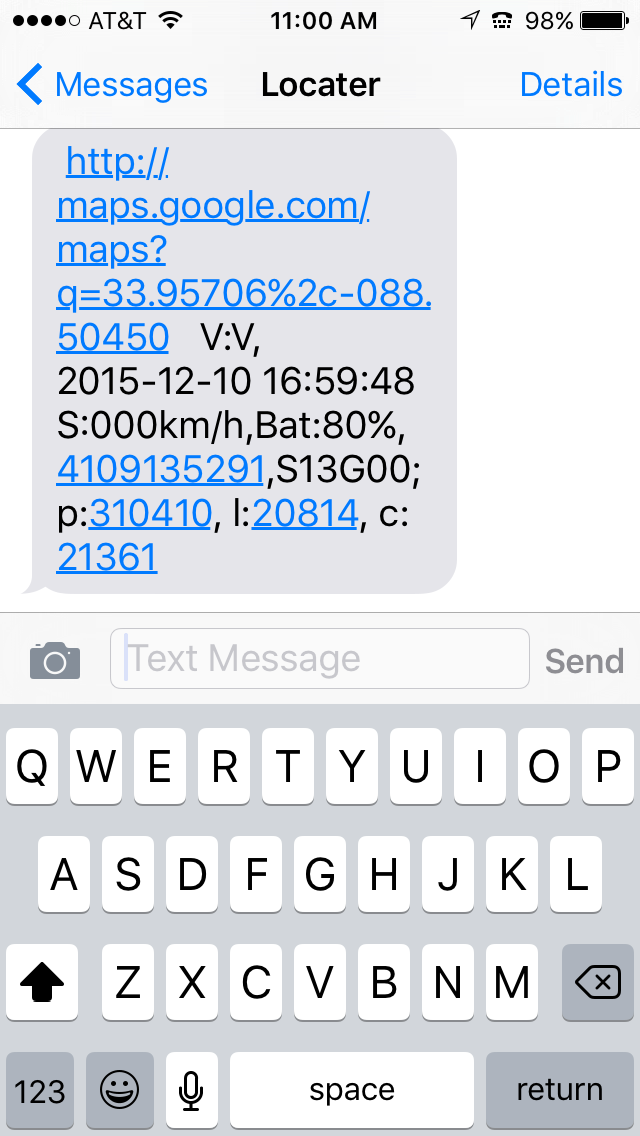This screenshot has height=1136, width=640.
Task: Switch to the emoji keyboard
Action: click(120, 1090)
